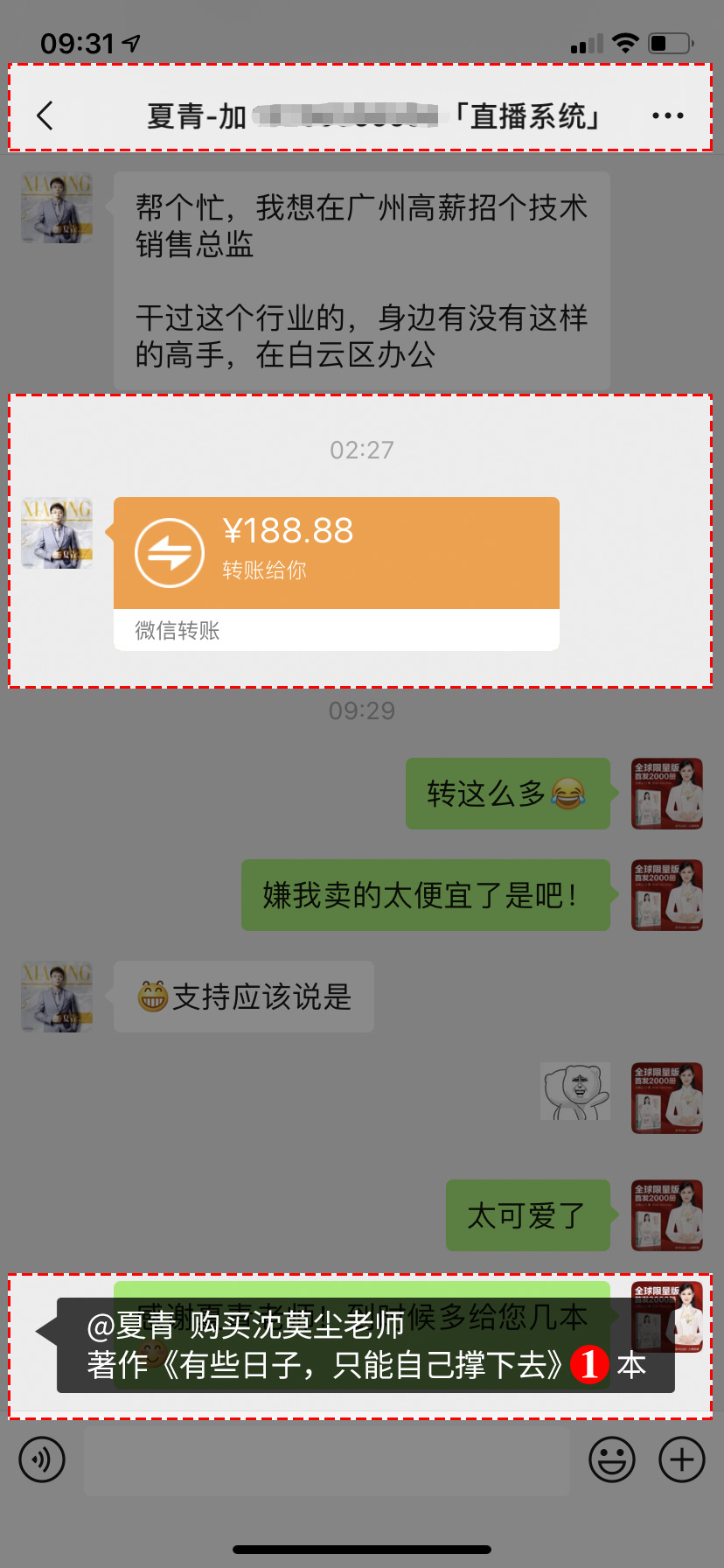This screenshot has height=1568, width=724.
Task: Switch to voice message input
Action: pyautogui.click(x=42, y=1459)
